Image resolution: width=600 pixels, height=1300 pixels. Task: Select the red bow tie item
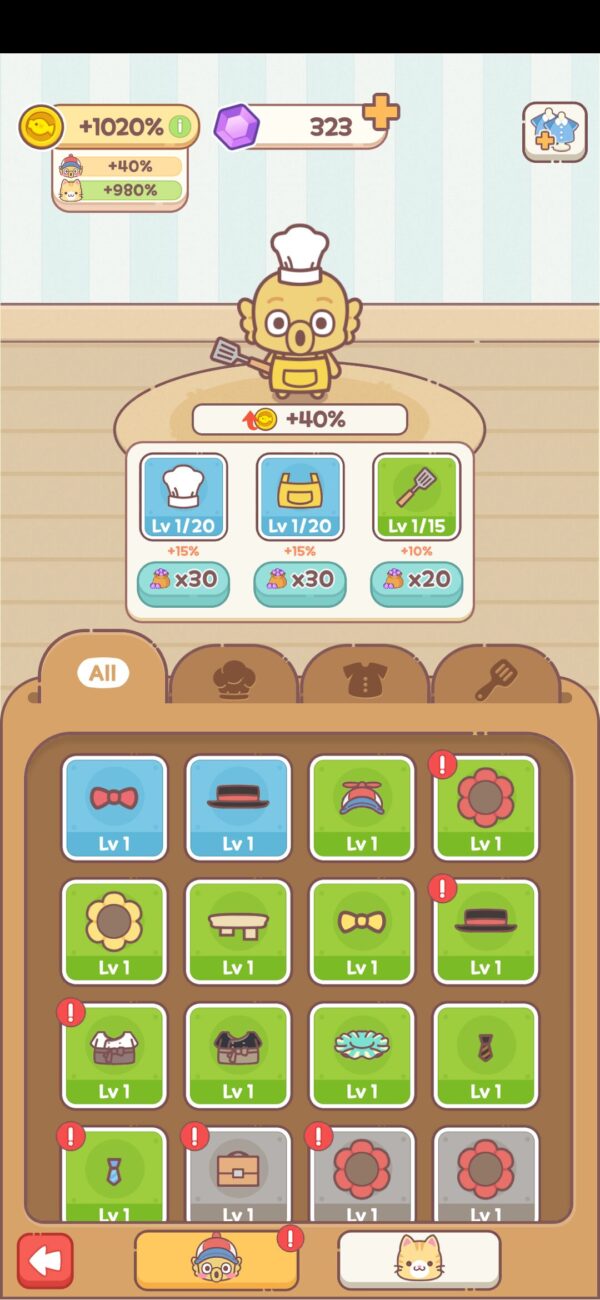(114, 806)
